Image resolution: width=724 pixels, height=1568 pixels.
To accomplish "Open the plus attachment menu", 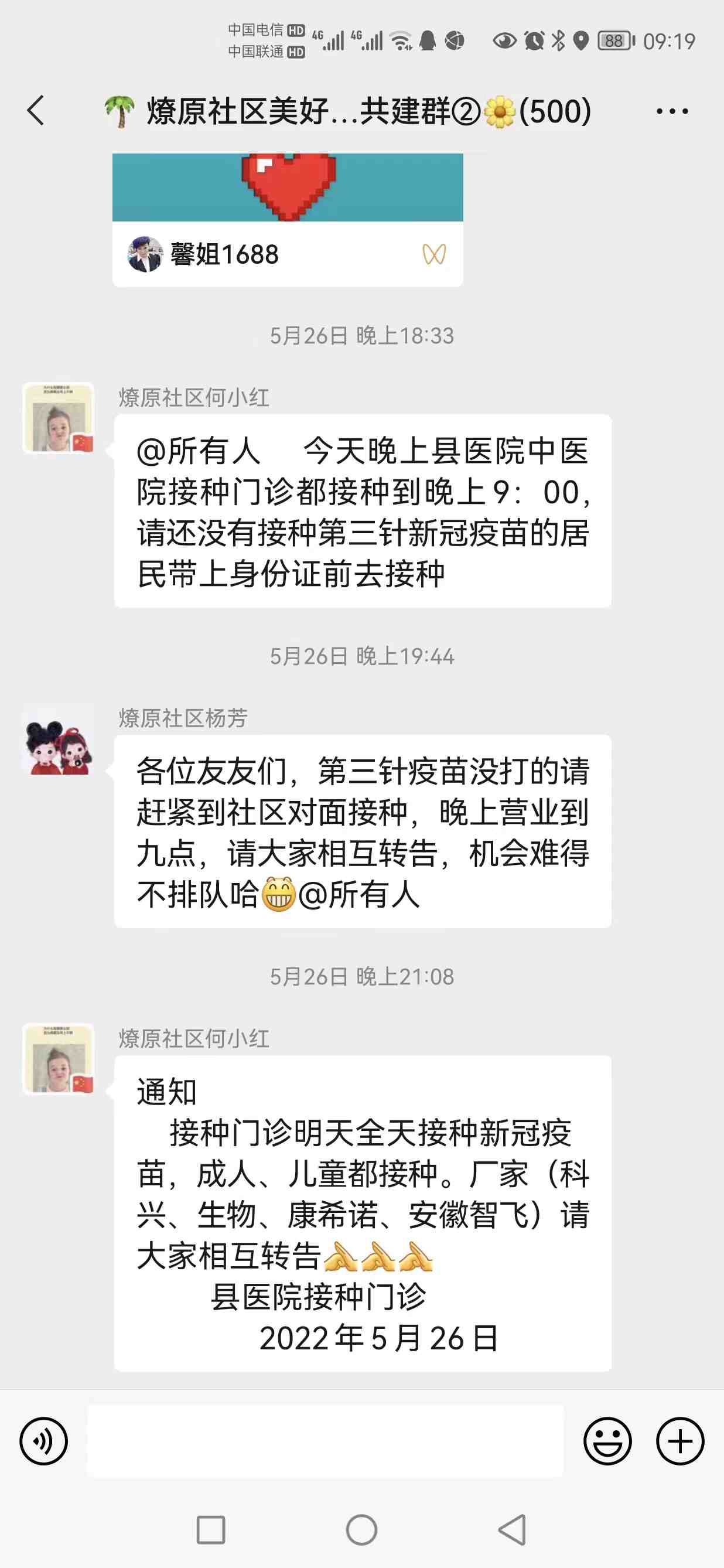I will pos(679,1440).
